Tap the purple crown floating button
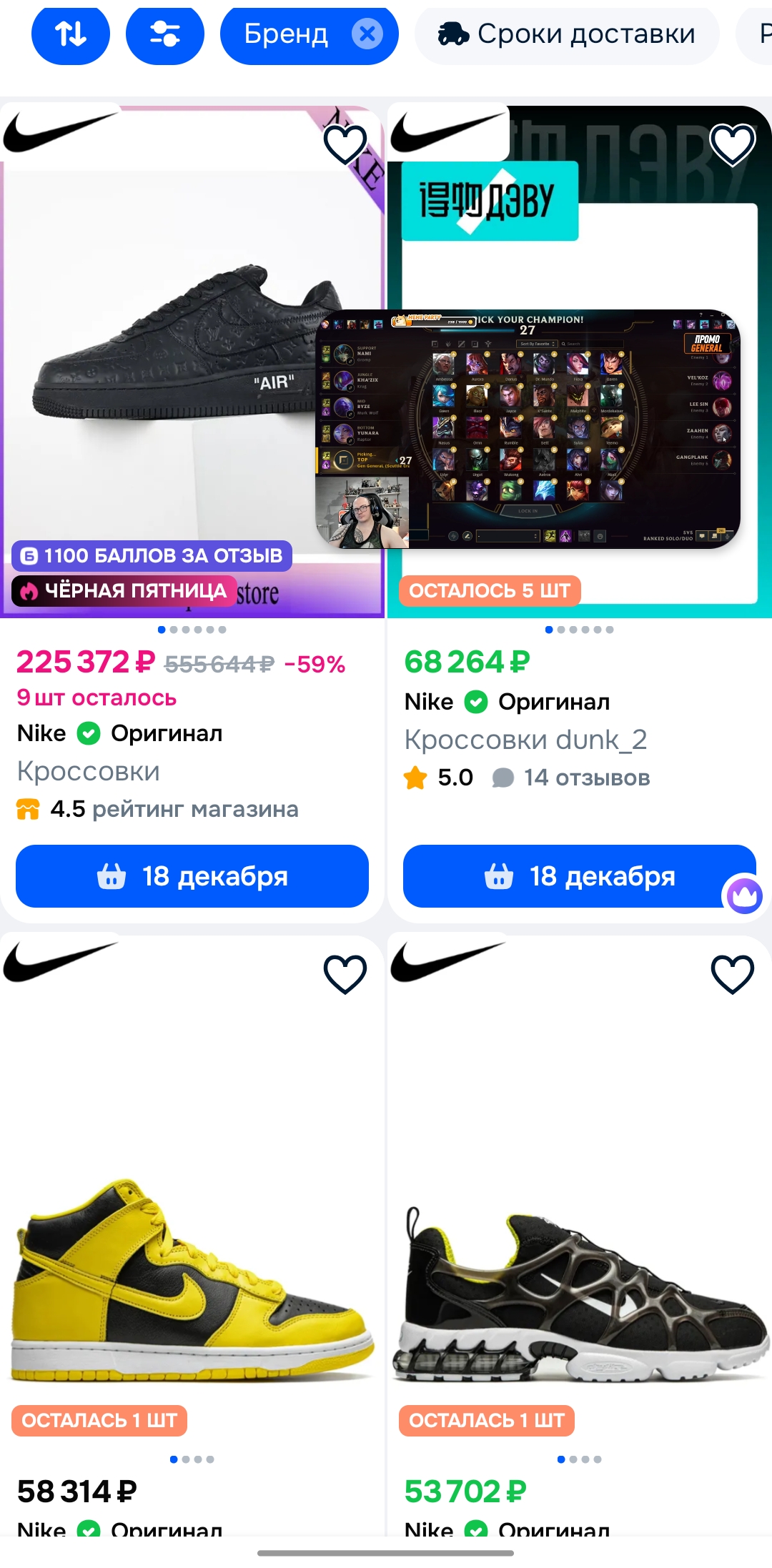The height and width of the screenshot is (1568, 772). pyautogui.click(x=744, y=895)
